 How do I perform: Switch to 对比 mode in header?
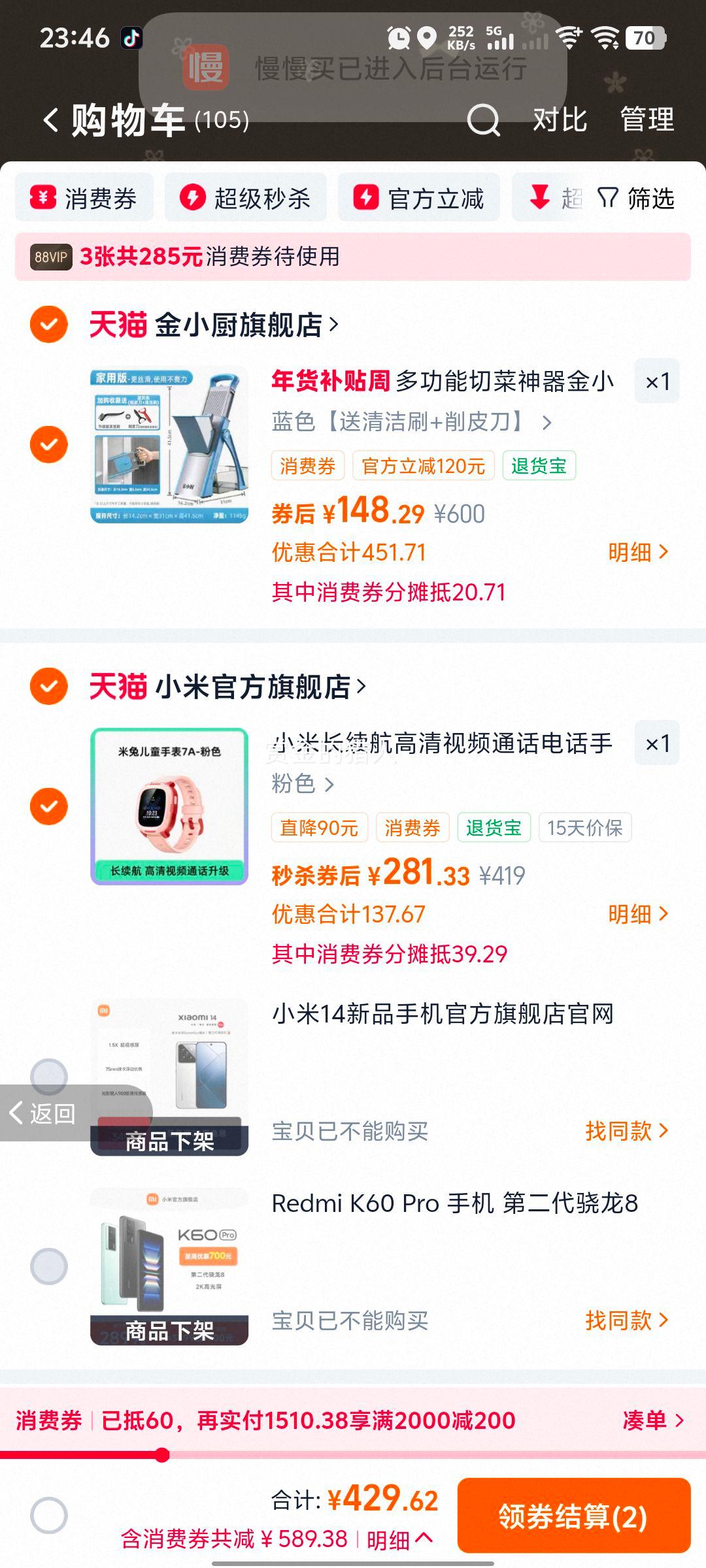coord(559,120)
